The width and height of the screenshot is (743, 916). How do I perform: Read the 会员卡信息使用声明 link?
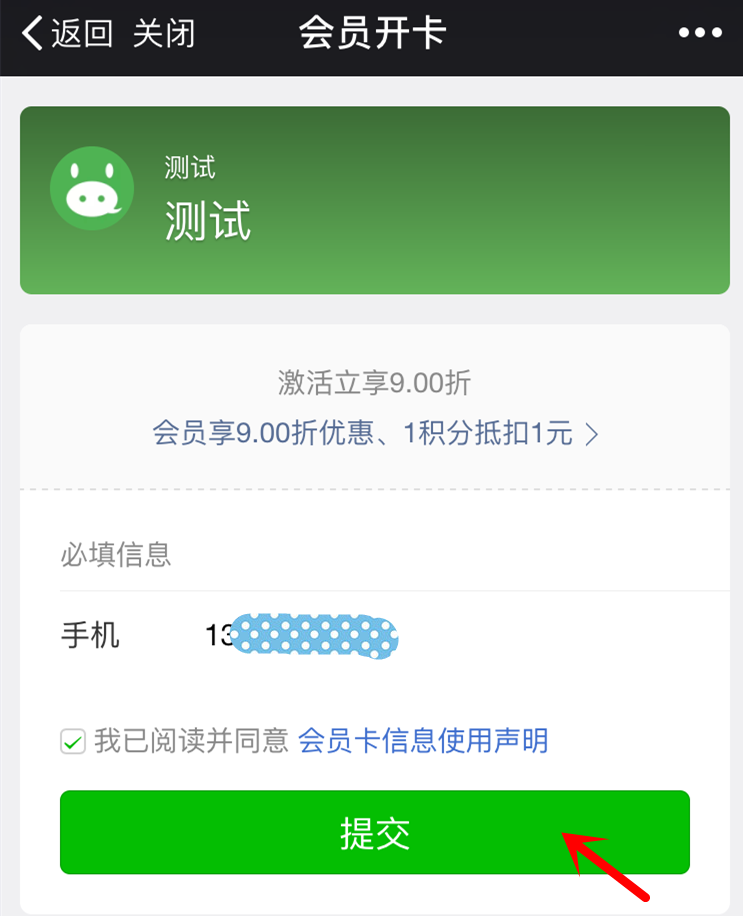coord(423,741)
